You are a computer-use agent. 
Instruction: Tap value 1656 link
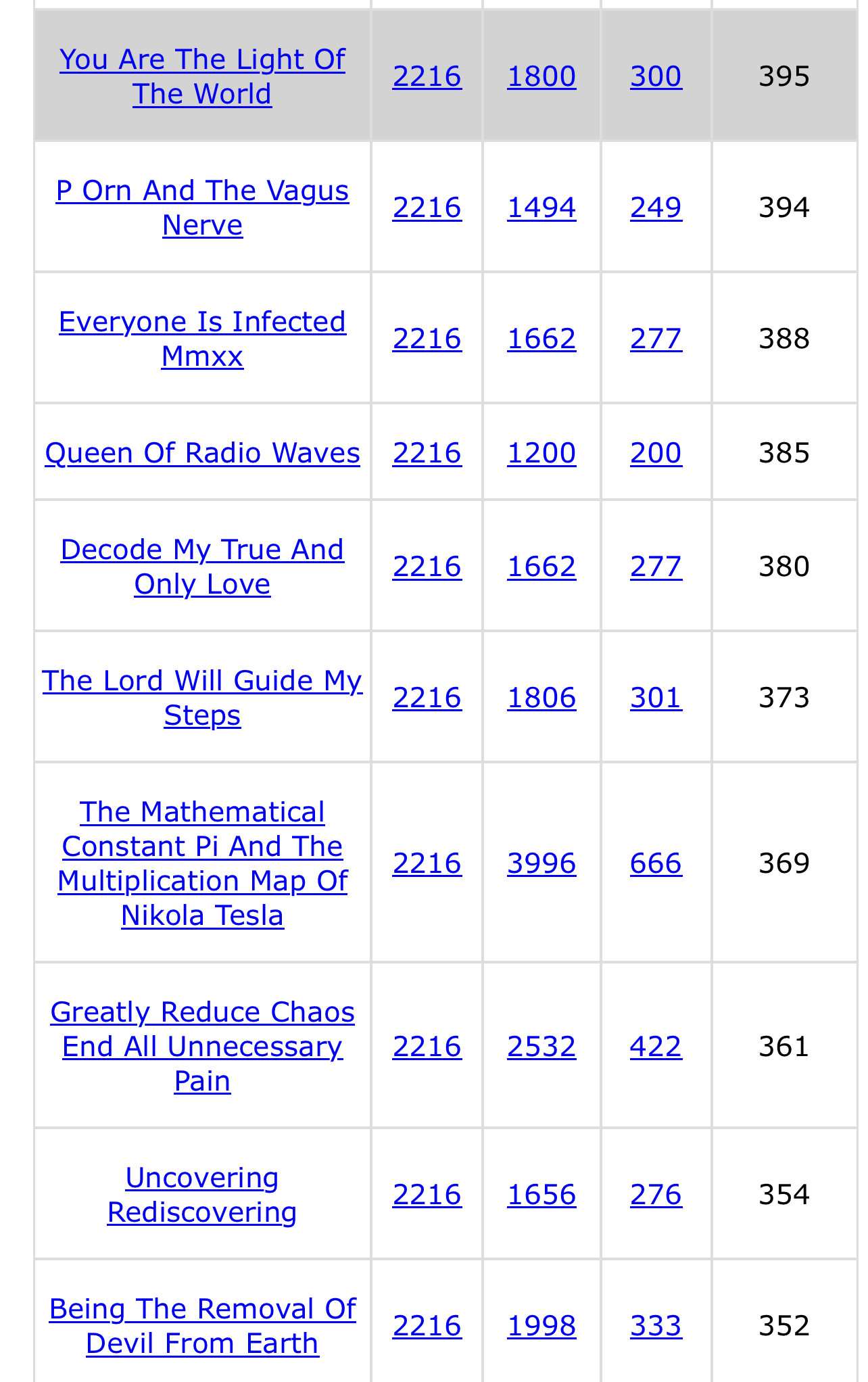coord(541,1195)
